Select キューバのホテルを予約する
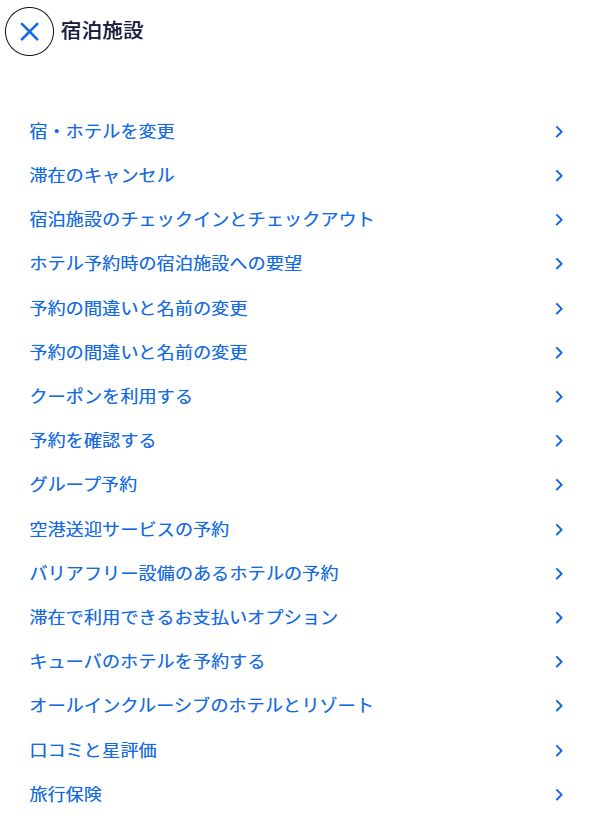The width and height of the screenshot is (601, 814). click(147, 661)
